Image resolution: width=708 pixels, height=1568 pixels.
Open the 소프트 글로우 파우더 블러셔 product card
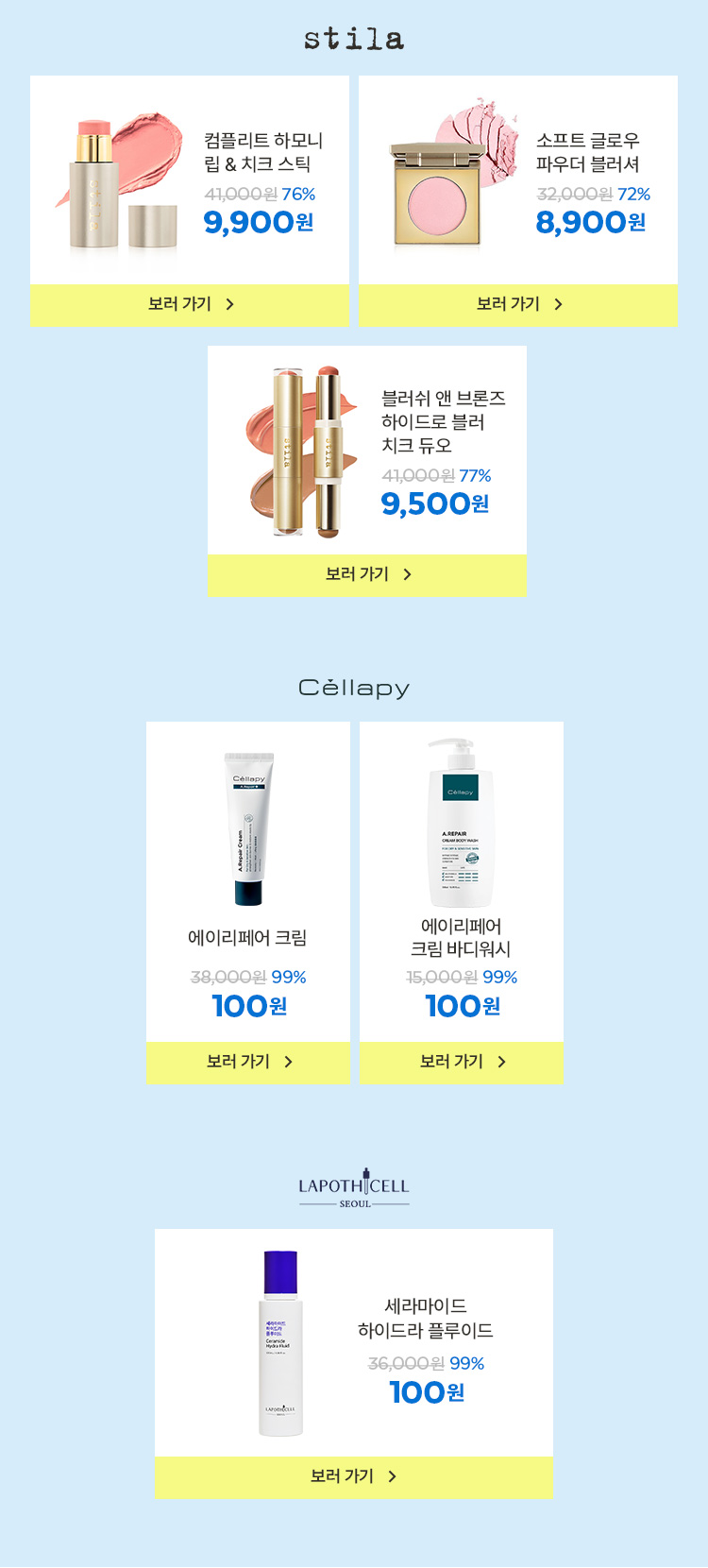click(518, 180)
